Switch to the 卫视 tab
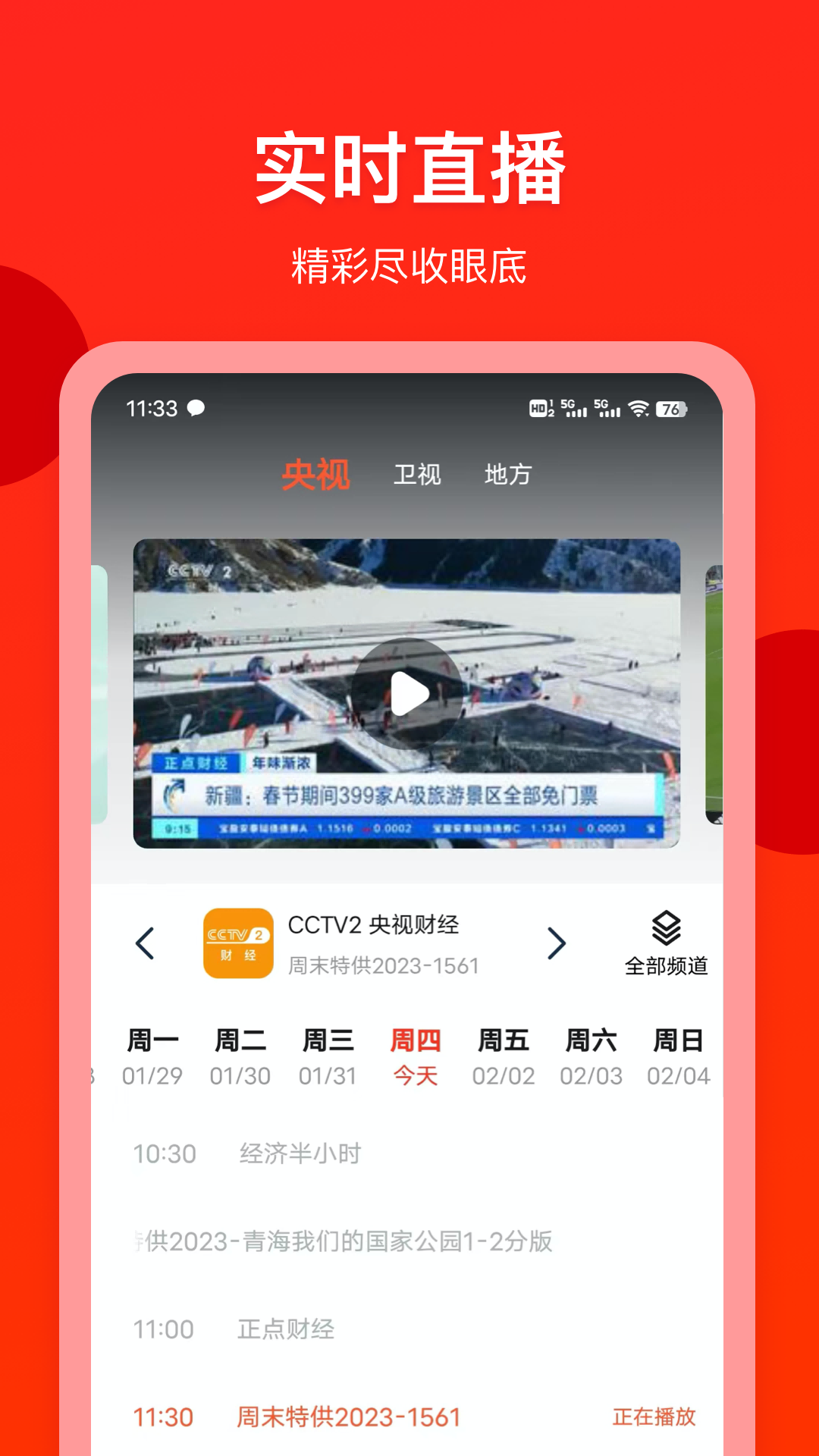819x1456 pixels. coord(416,475)
